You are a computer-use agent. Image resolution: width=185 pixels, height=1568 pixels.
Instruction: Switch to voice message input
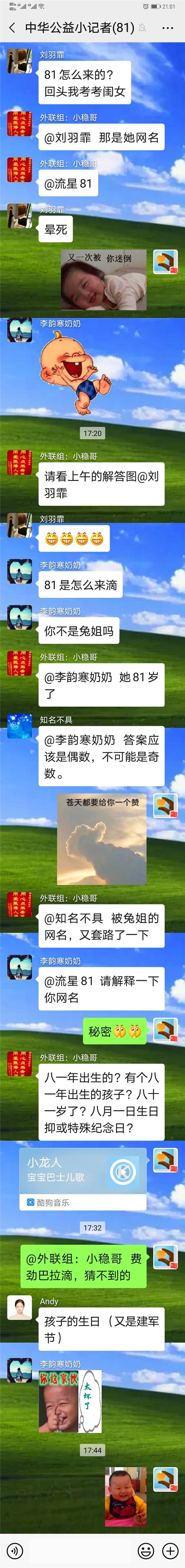click(14, 1551)
